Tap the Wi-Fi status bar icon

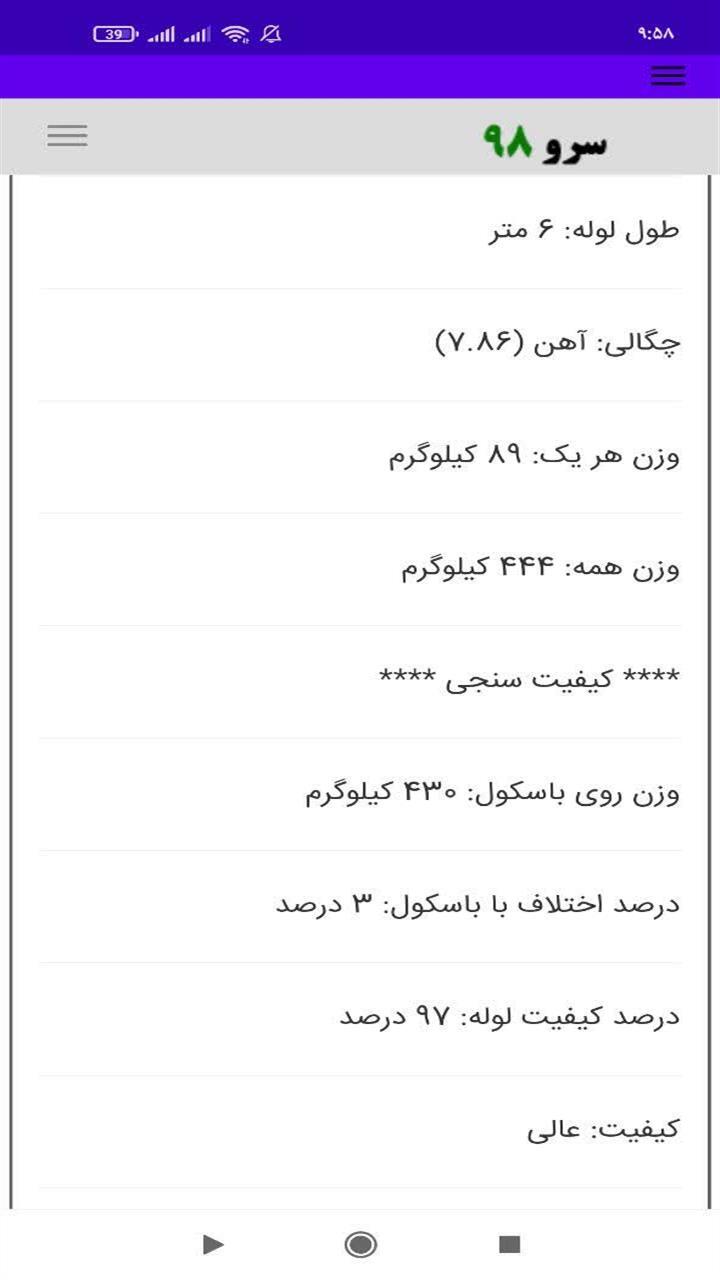pos(236,33)
